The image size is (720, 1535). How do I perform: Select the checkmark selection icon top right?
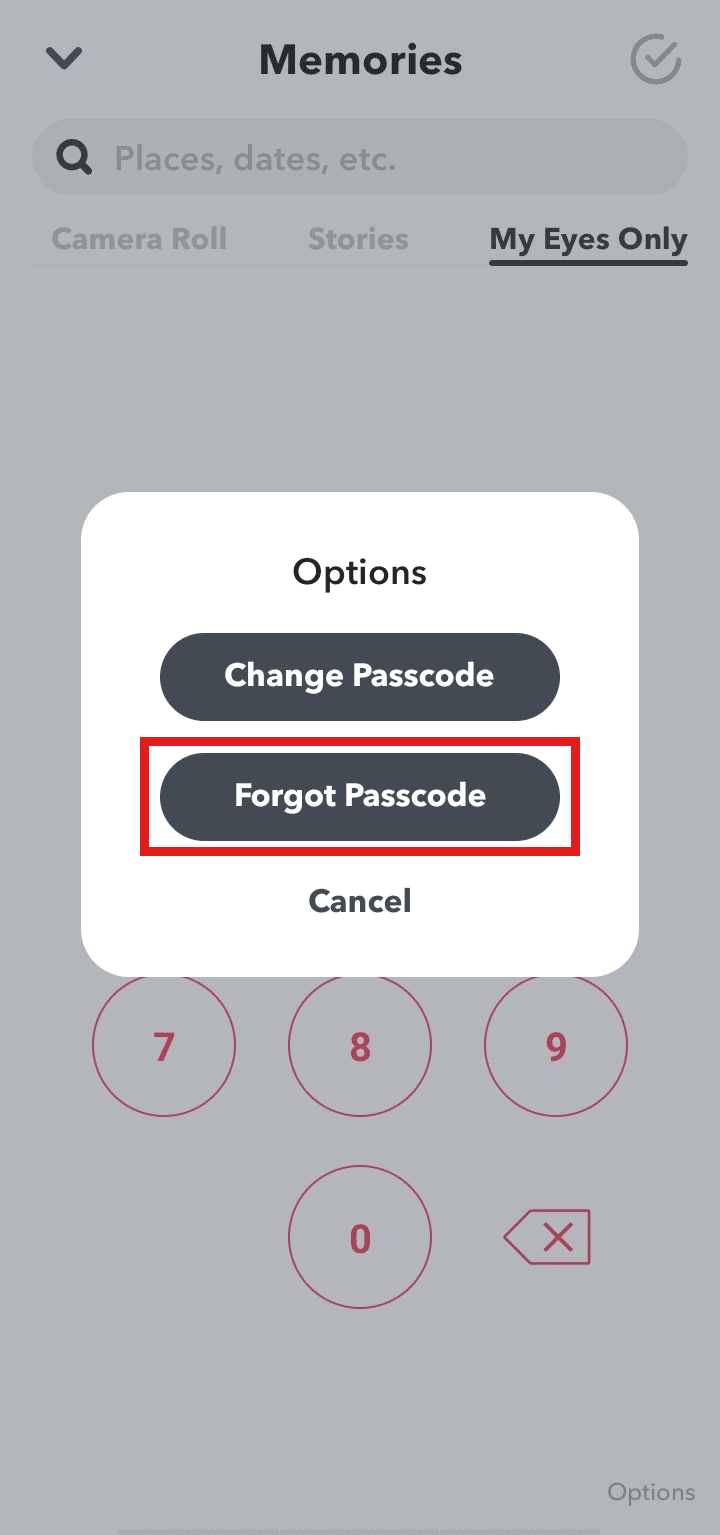coord(655,60)
